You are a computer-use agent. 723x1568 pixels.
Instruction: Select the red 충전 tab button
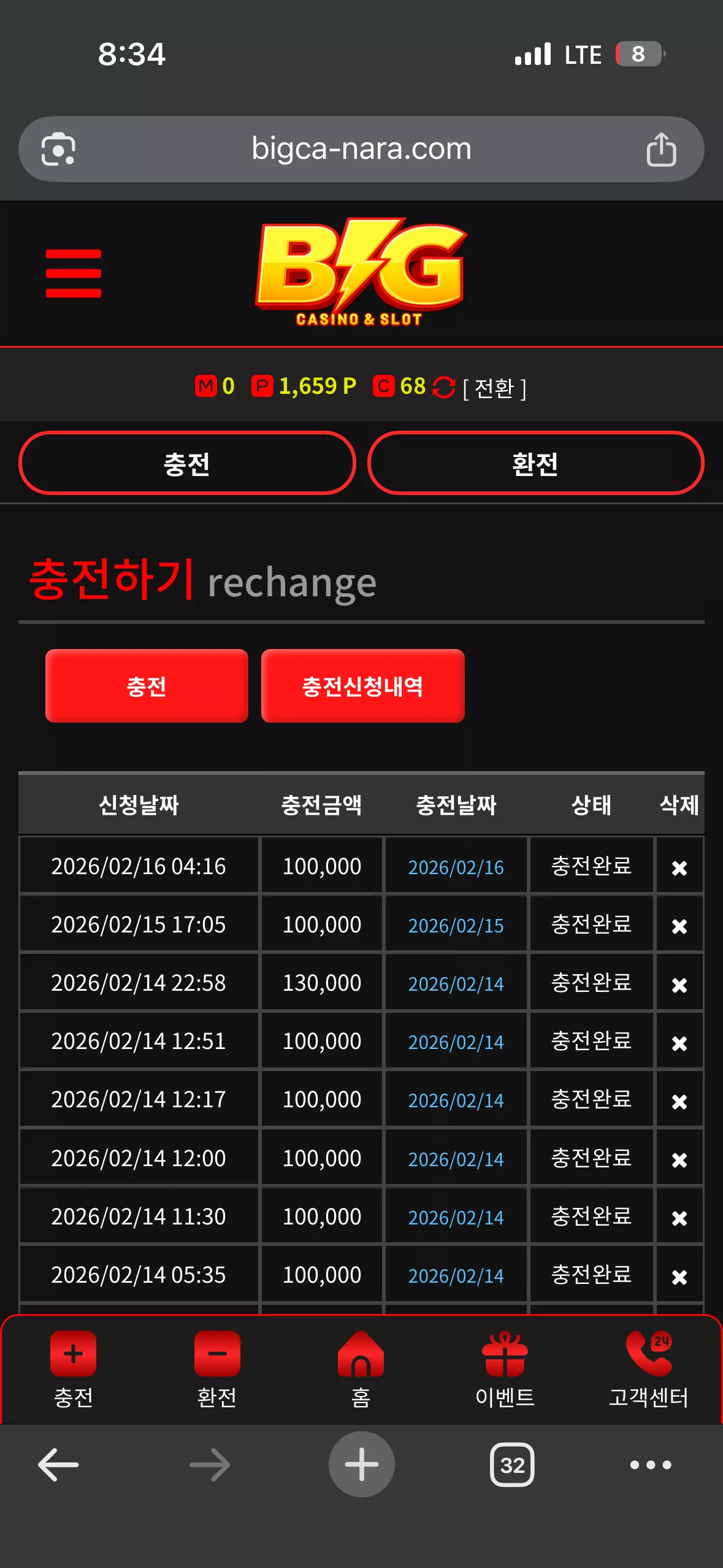pyautogui.click(x=147, y=686)
